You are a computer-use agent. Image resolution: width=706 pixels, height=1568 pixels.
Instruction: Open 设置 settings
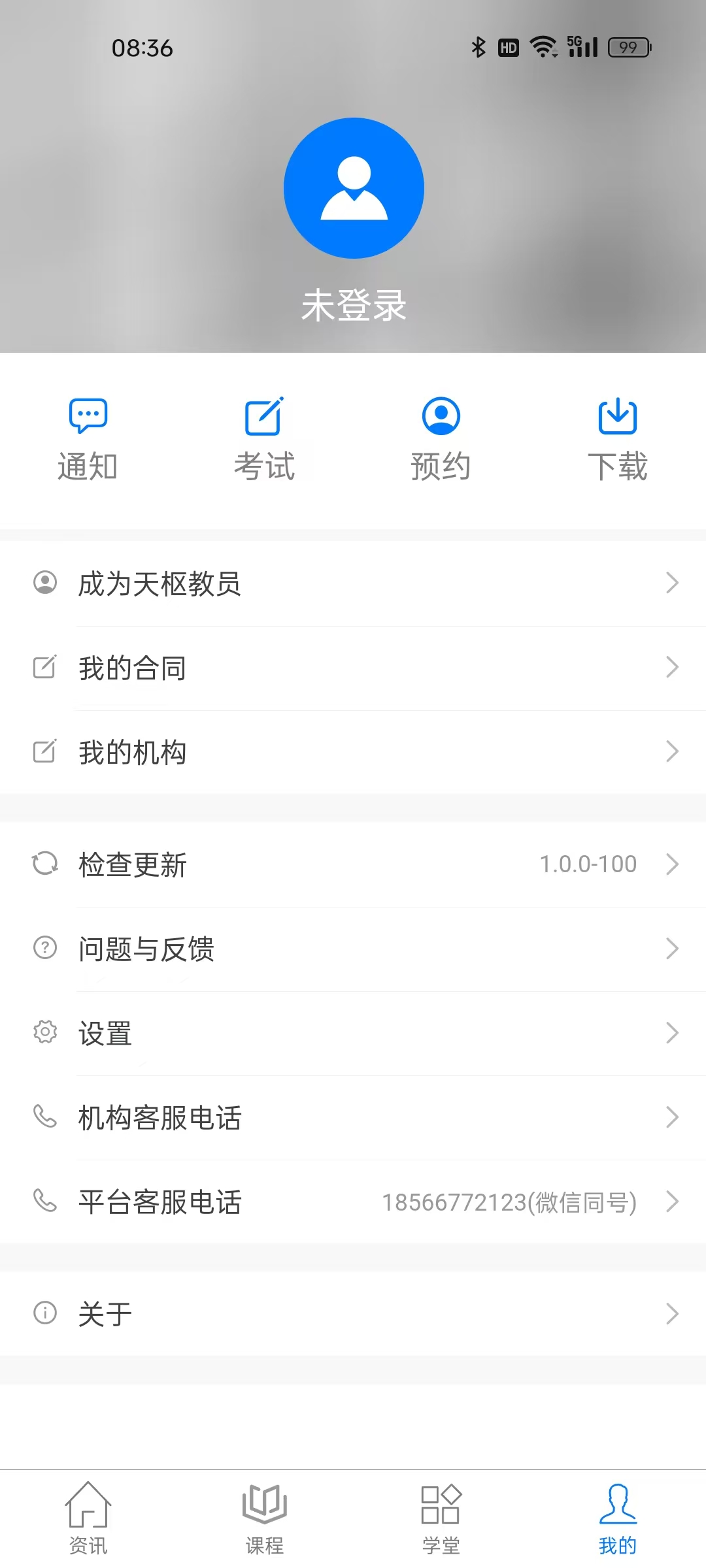click(353, 1033)
